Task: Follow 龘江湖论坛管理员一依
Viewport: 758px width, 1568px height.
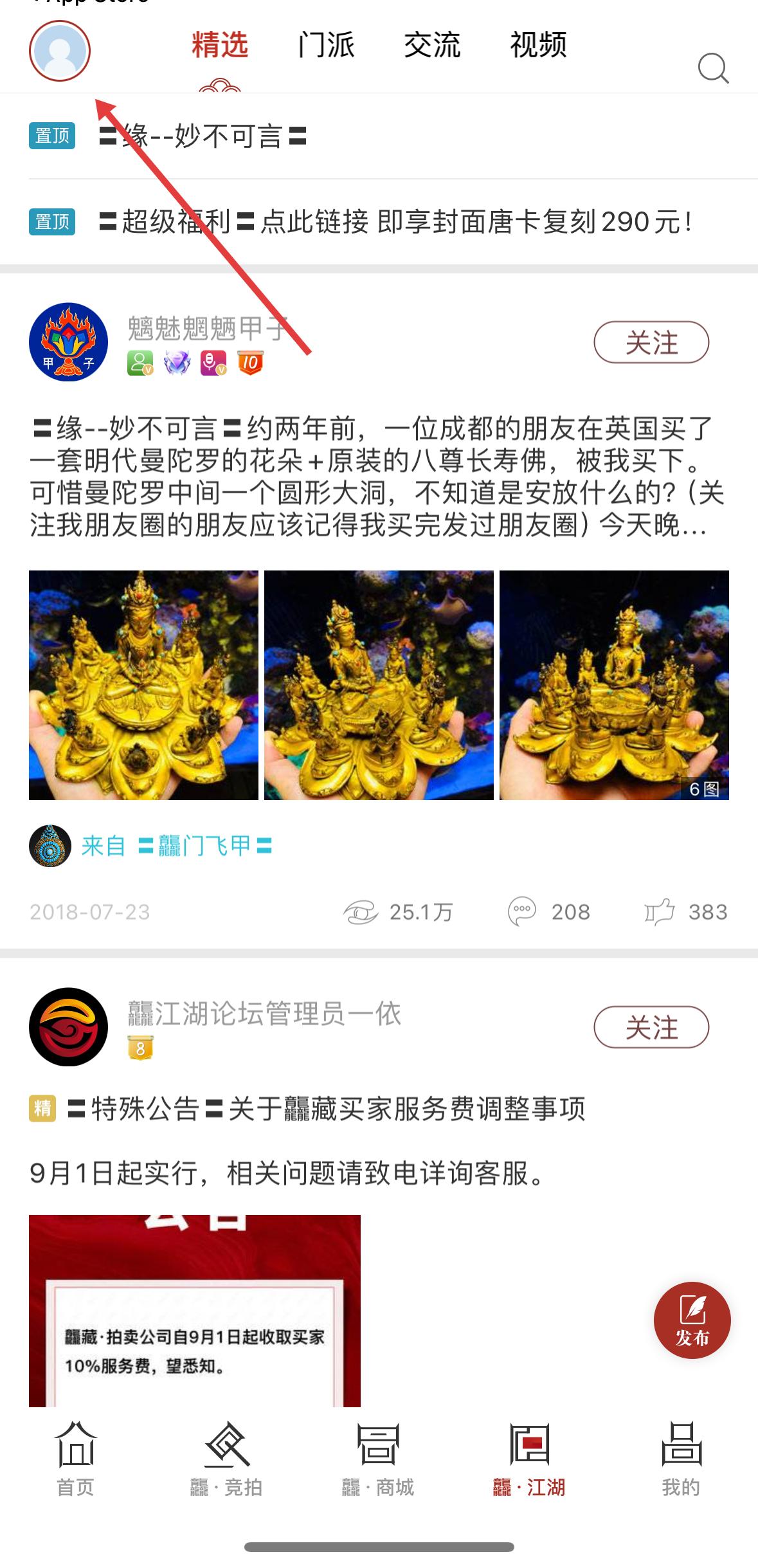Action: [x=651, y=1027]
